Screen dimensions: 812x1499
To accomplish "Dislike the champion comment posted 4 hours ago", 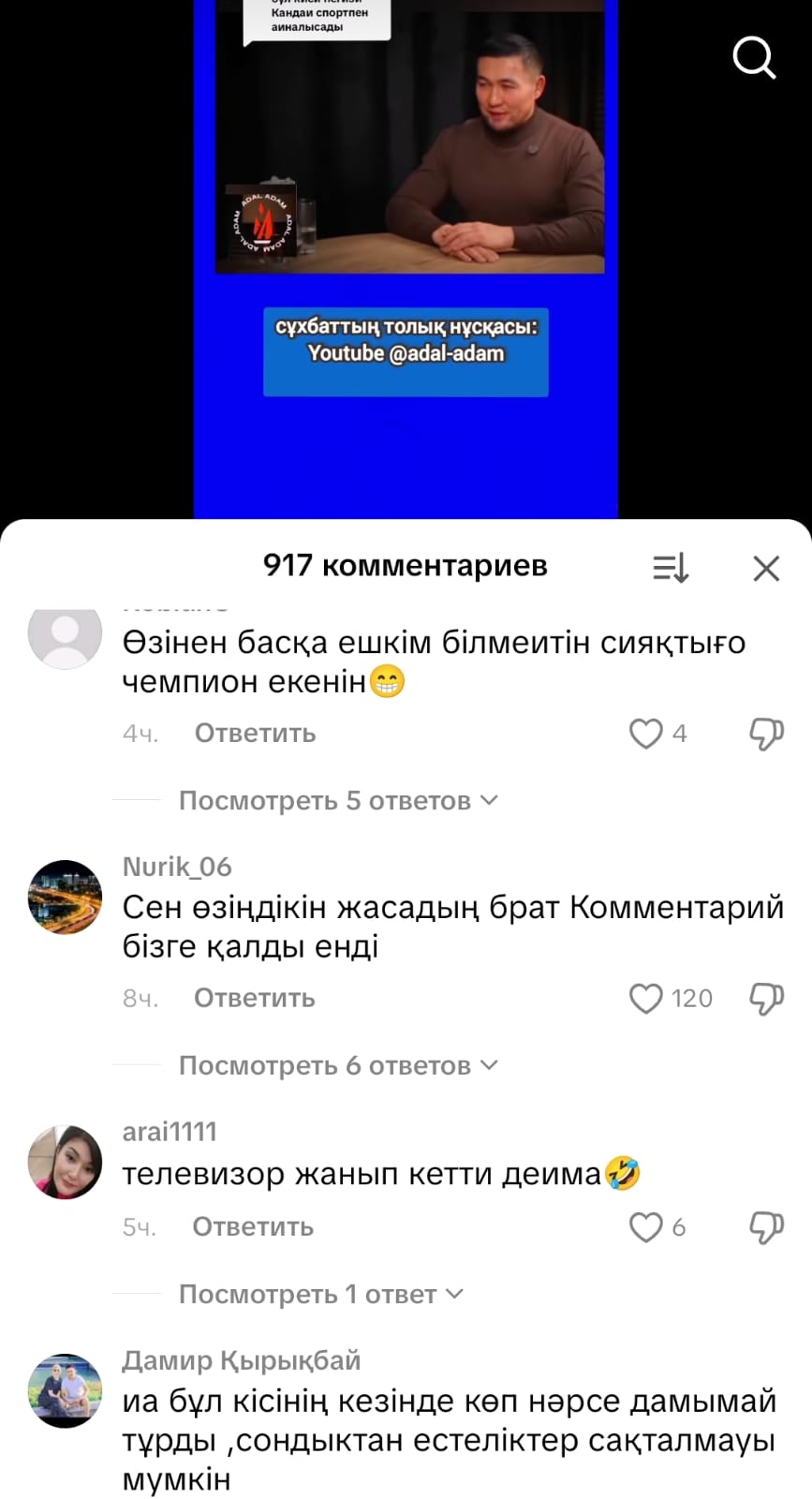I will coord(766,734).
